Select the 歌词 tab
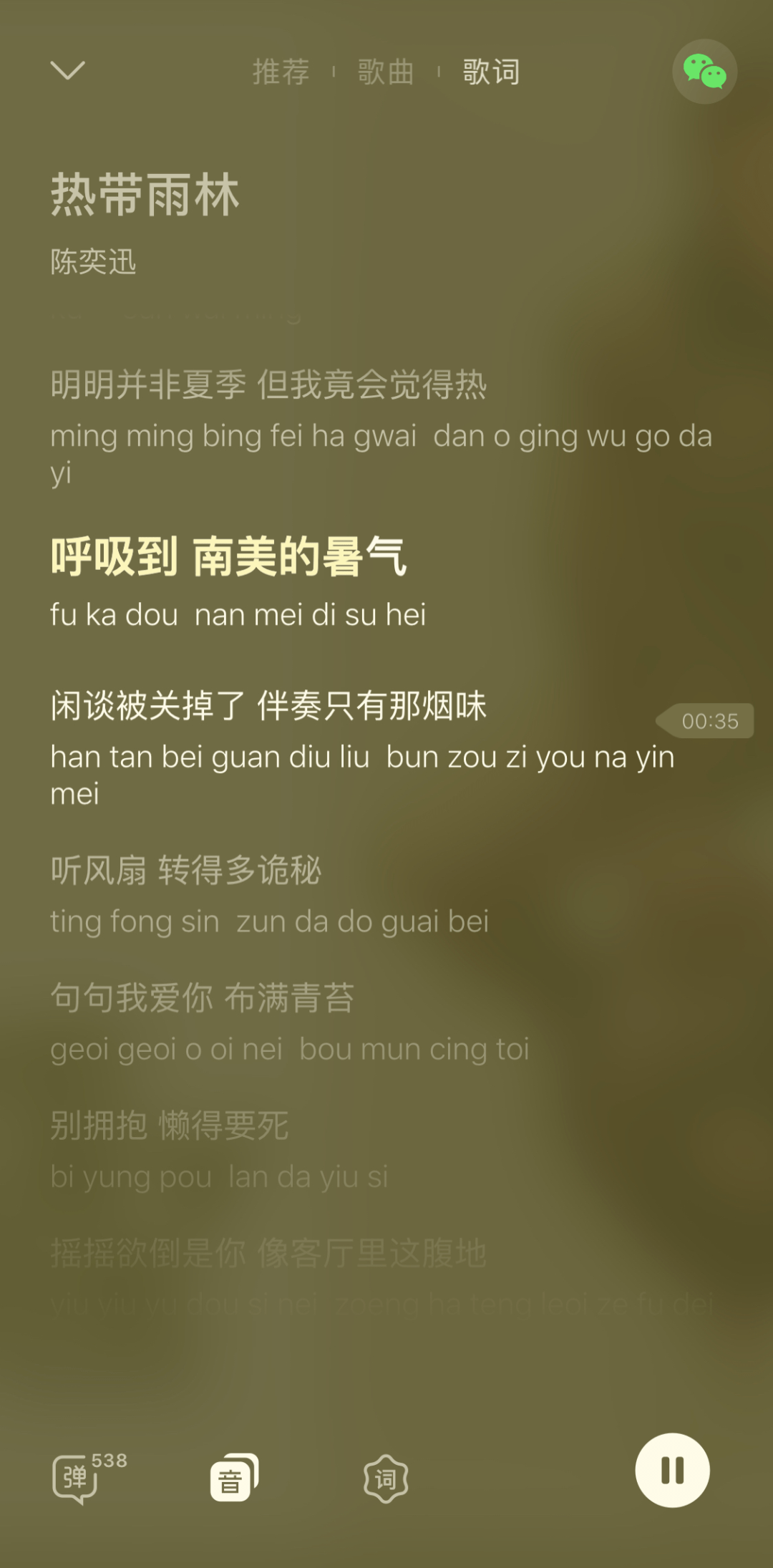This screenshot has width=773, height=1568. [491, 72]
